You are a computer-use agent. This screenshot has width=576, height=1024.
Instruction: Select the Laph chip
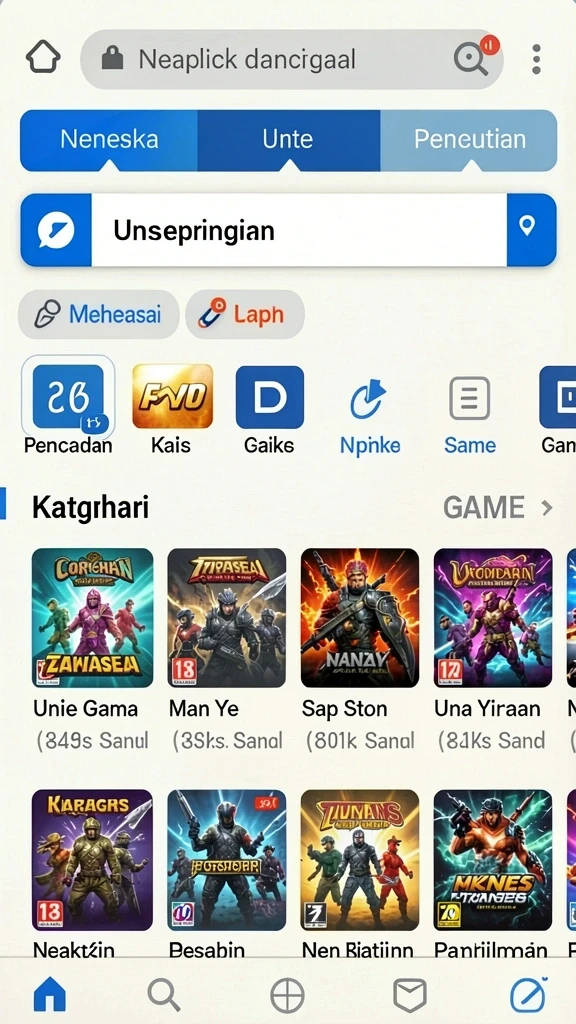tap(245, 314)
